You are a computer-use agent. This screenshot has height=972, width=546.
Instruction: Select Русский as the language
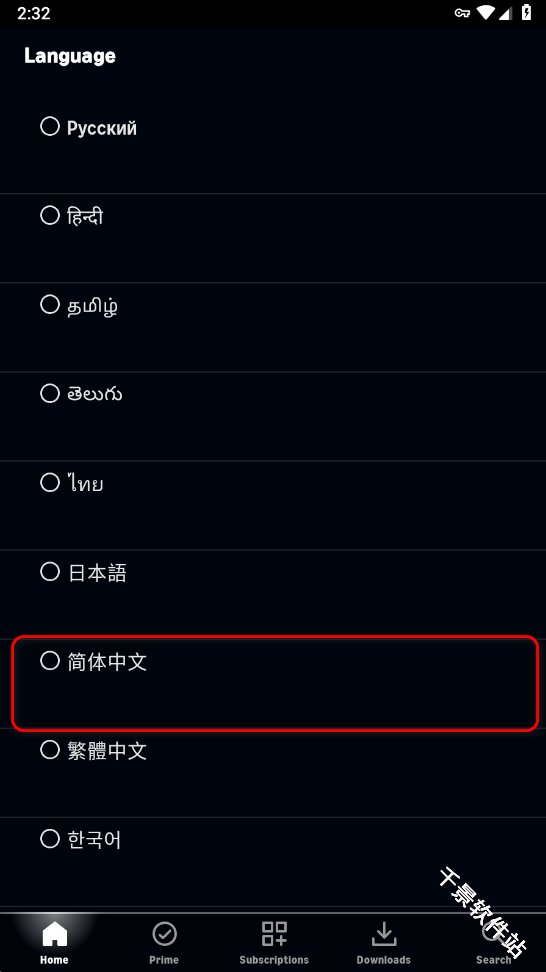click(273, 149)
